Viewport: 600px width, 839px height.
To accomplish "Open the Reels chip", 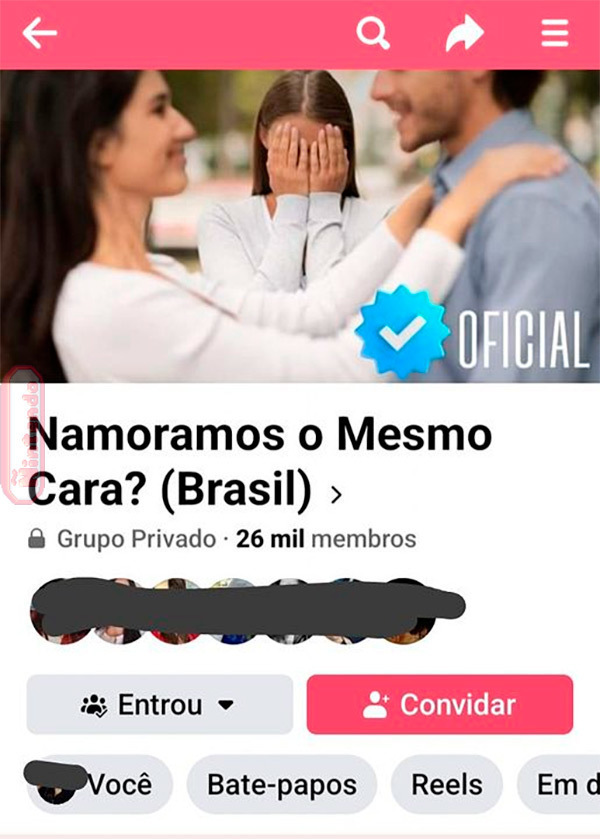I will (x=446, y=785).
